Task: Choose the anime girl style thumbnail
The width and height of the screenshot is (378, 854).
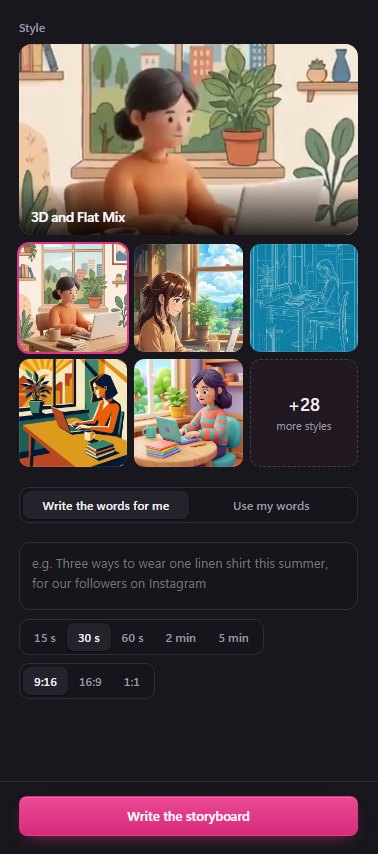Action: [188, 298]
